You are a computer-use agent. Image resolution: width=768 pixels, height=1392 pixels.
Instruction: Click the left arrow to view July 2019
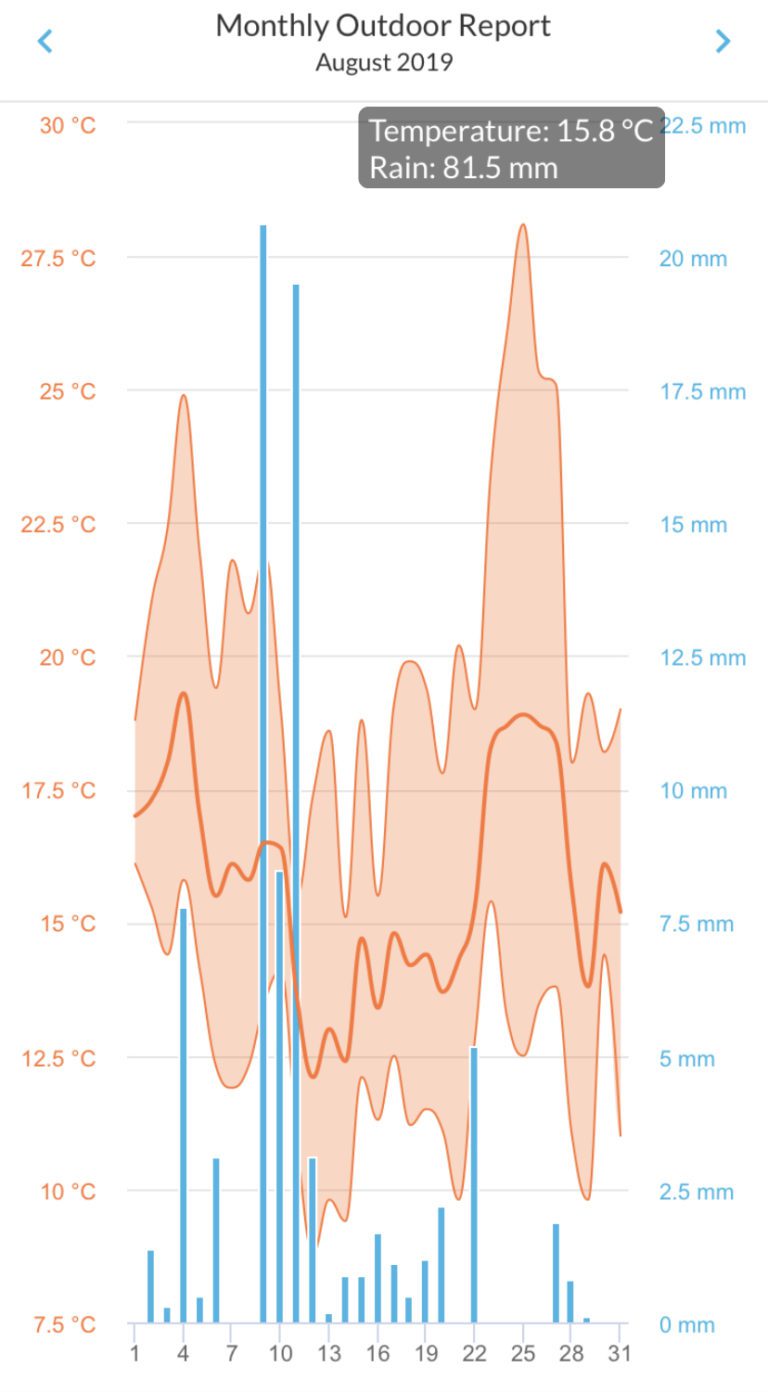pos(44,41)
